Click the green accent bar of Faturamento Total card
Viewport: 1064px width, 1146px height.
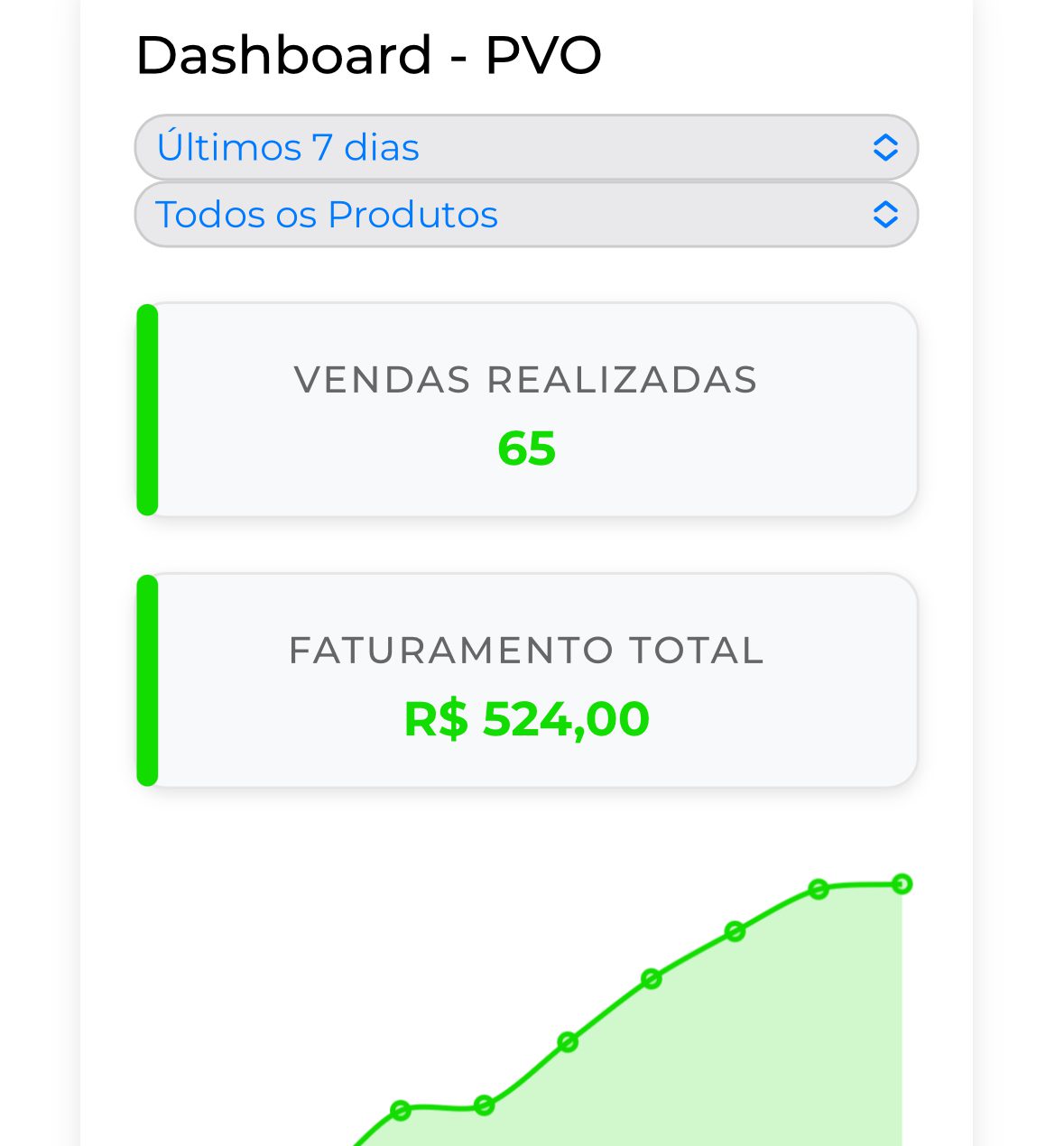point(146,679)
